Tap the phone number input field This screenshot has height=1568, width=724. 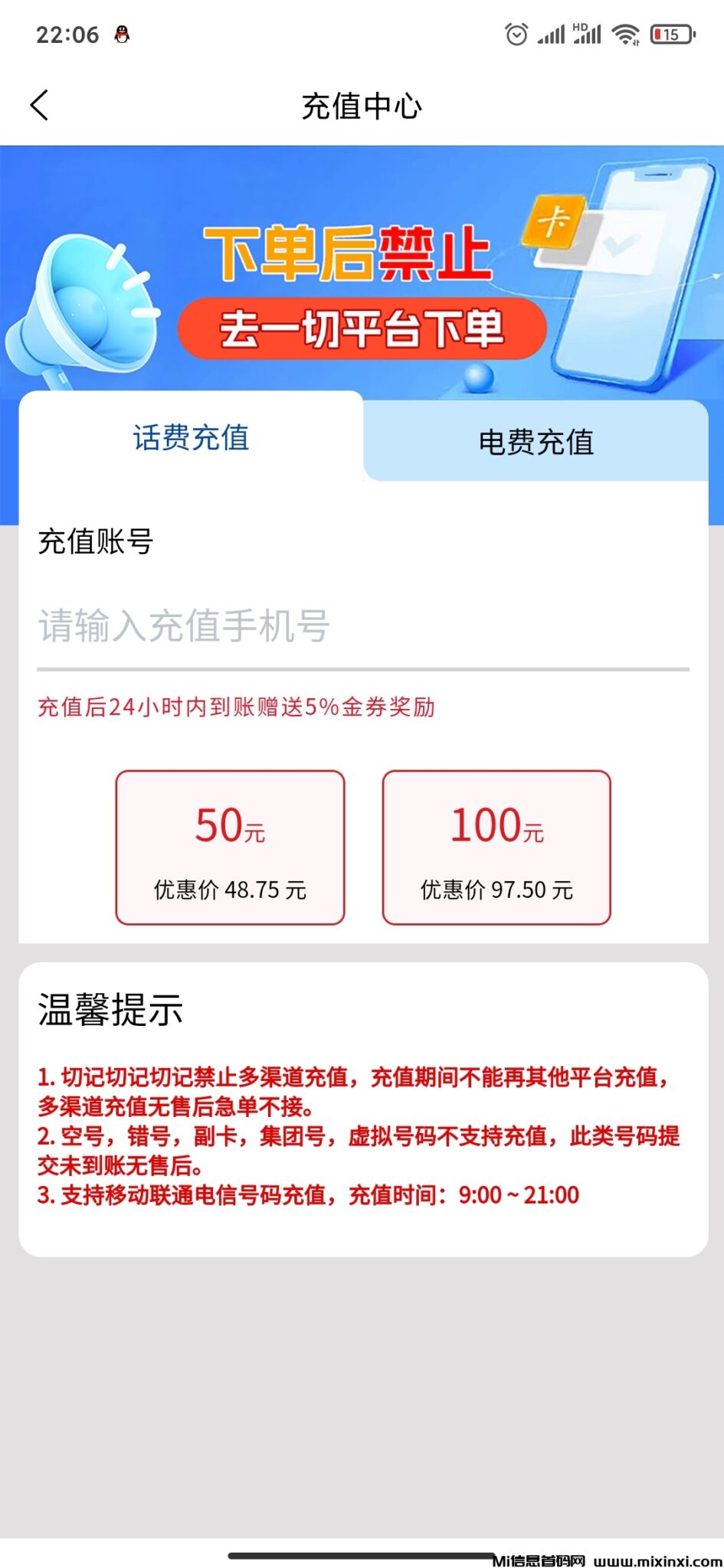pos(362,626)
